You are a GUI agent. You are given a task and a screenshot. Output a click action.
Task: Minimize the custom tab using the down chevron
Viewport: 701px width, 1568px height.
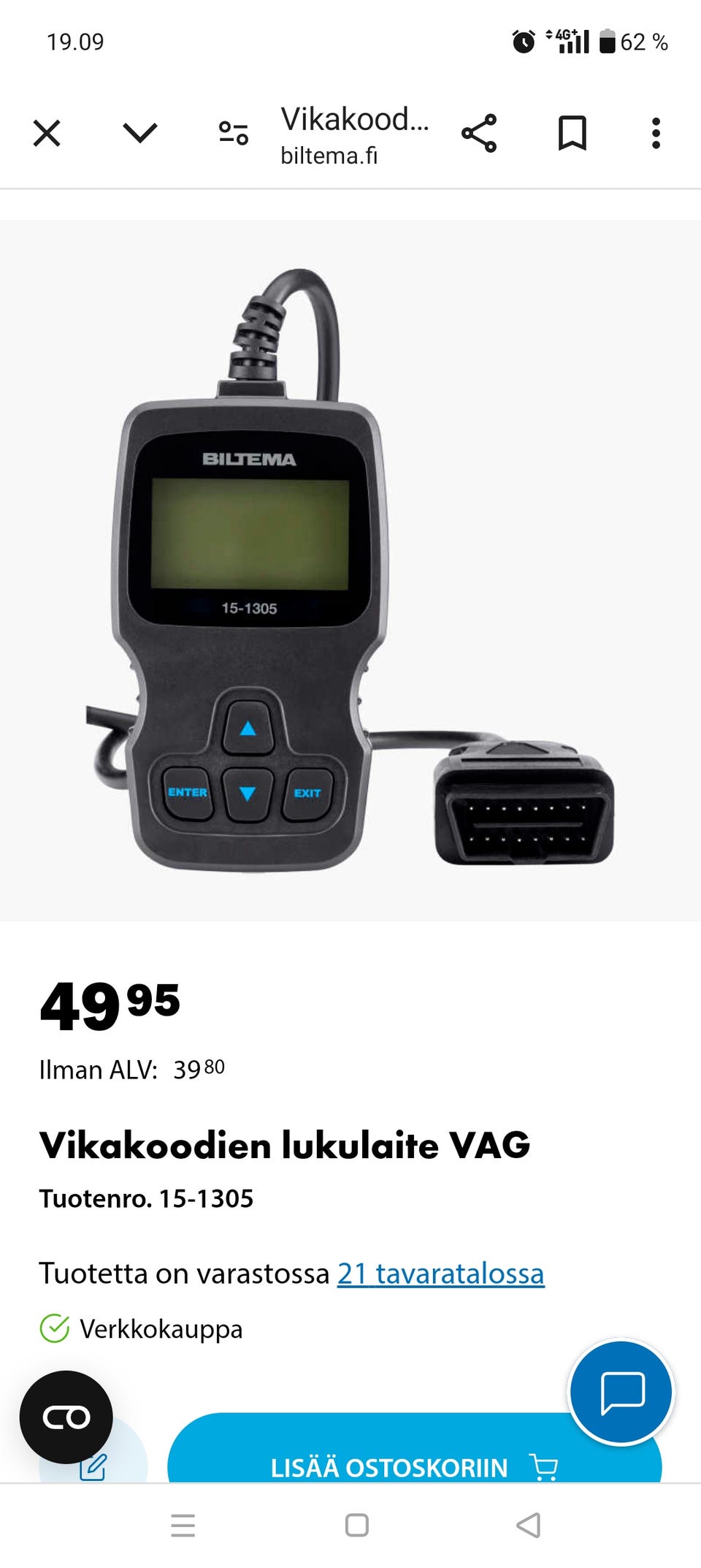139,134
